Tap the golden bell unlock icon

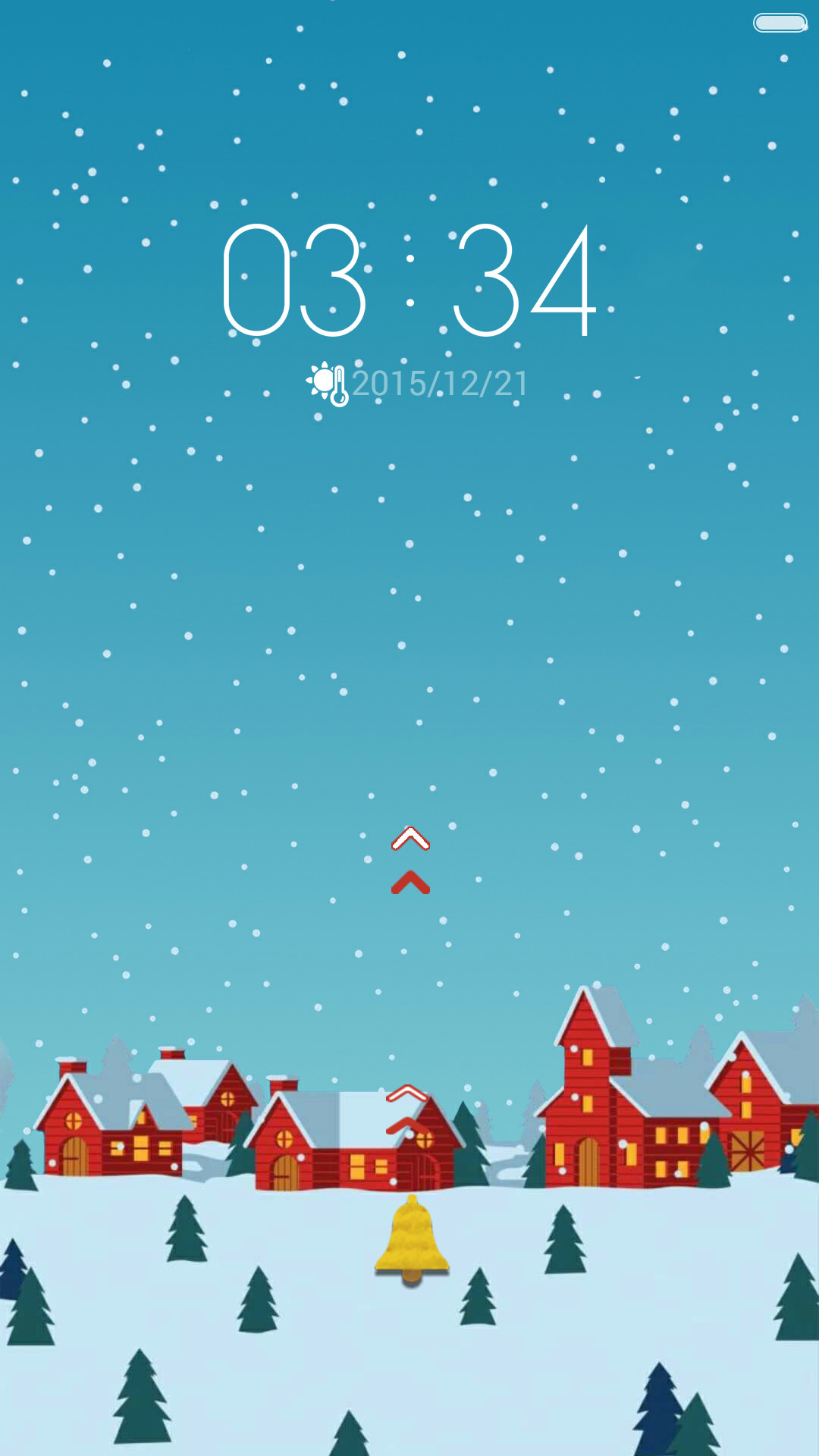412,1238
